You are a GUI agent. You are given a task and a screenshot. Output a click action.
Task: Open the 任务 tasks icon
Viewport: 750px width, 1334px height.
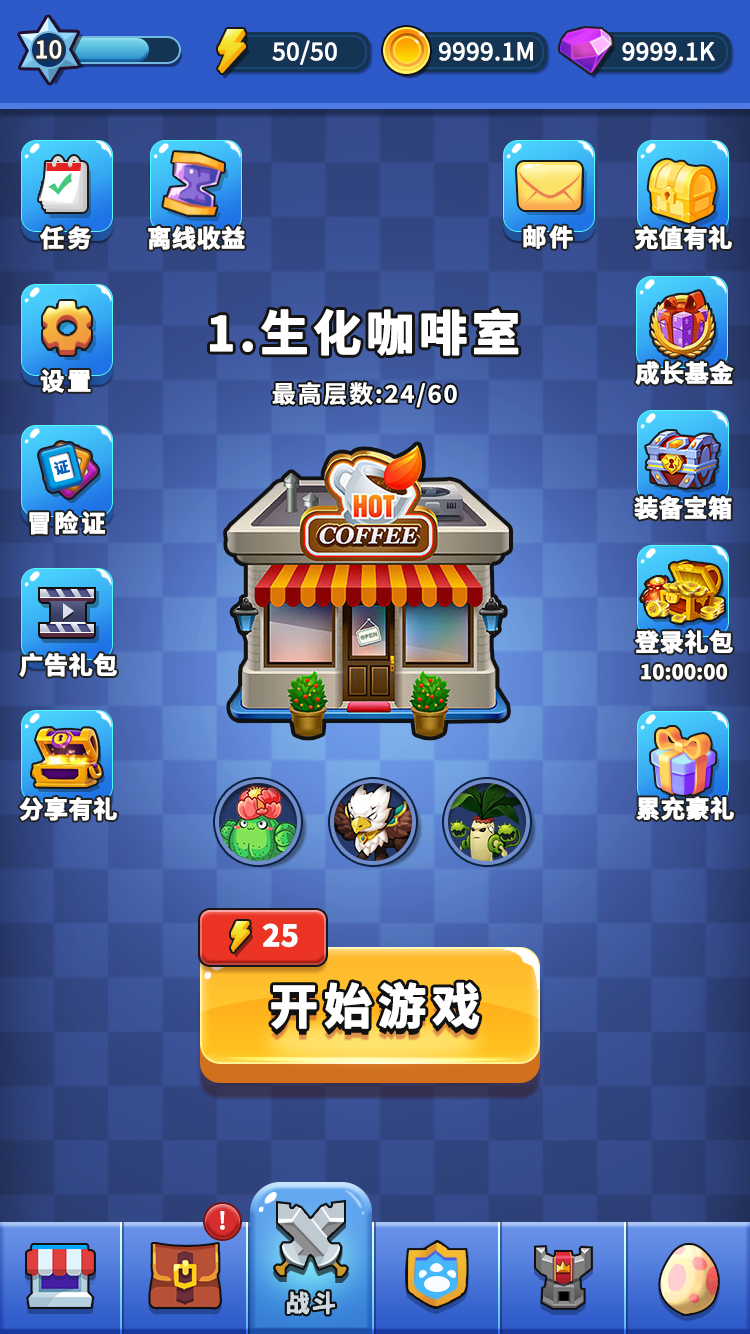click(x=67, y=195)
